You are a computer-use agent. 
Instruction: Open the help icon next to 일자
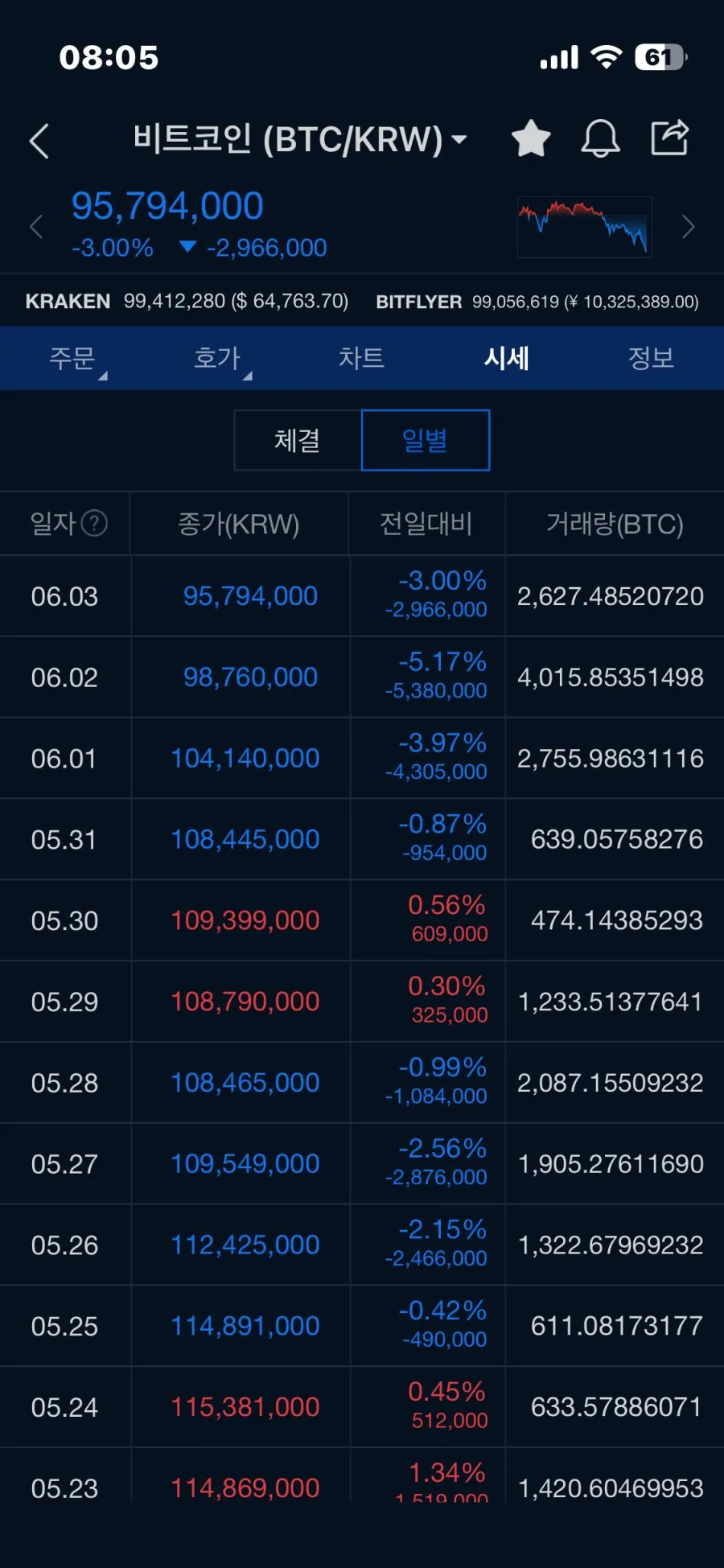pyautogui.click(x=95, y=524)
